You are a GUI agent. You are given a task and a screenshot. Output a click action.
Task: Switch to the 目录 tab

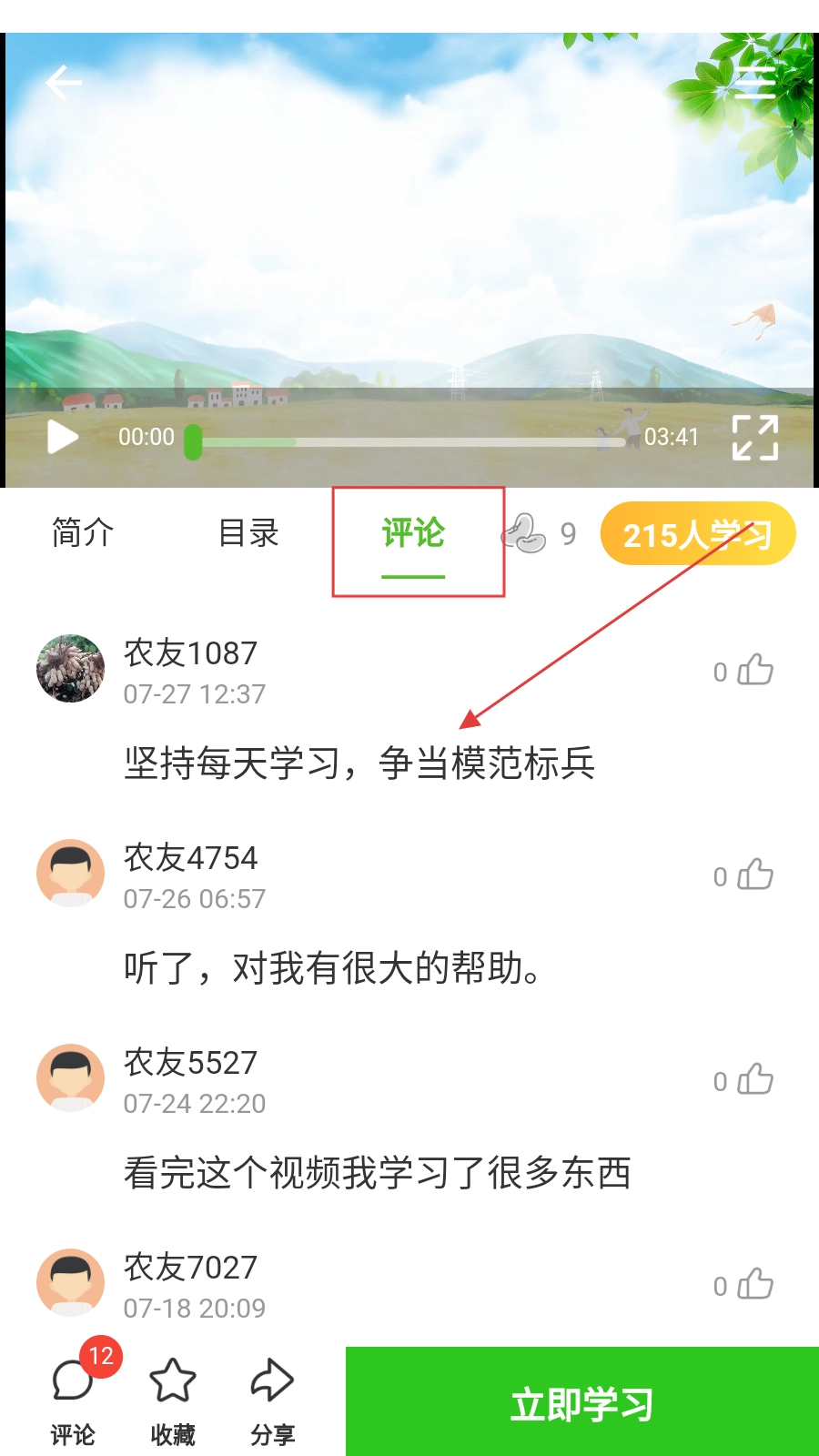click(249, 534)
